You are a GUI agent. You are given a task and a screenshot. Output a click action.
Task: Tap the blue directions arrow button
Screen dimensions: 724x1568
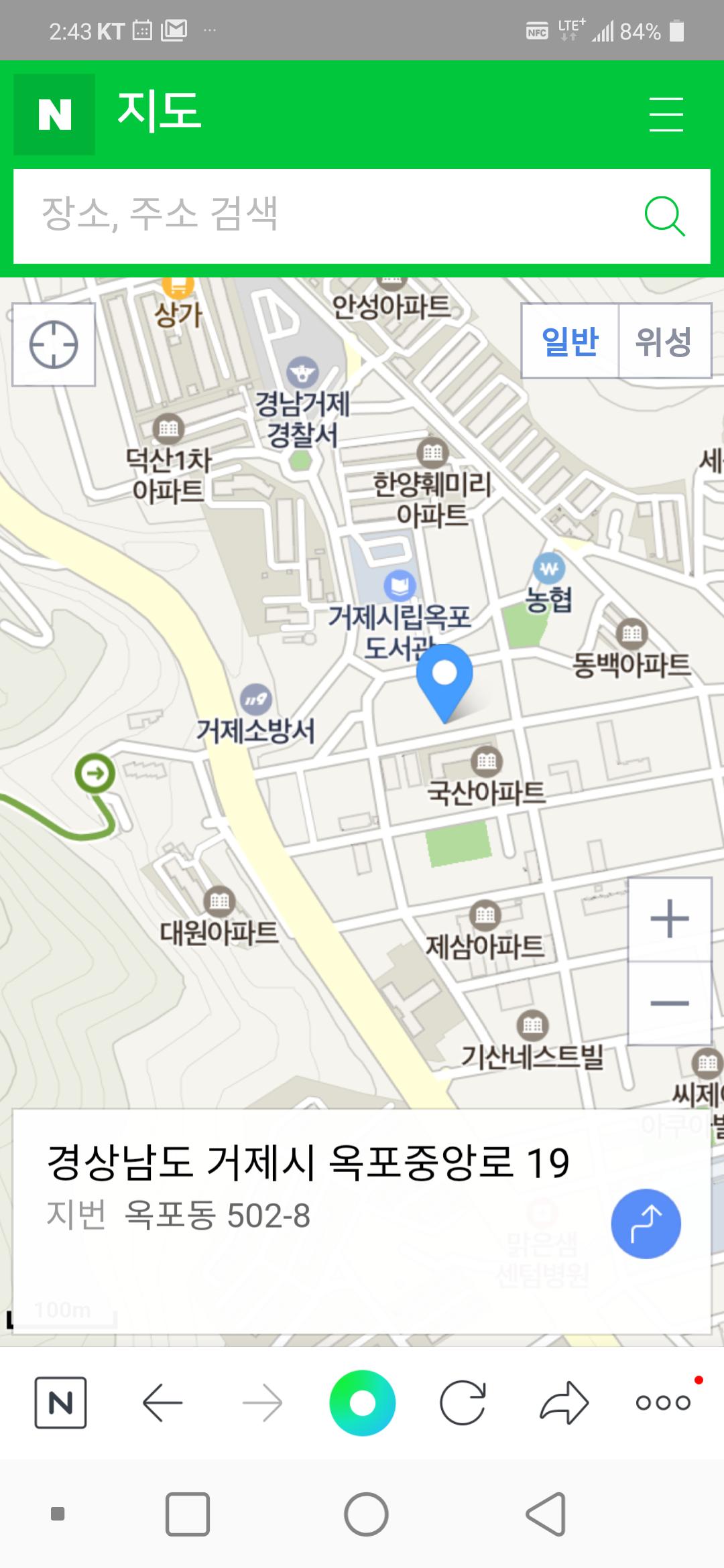click(646, 1223)
